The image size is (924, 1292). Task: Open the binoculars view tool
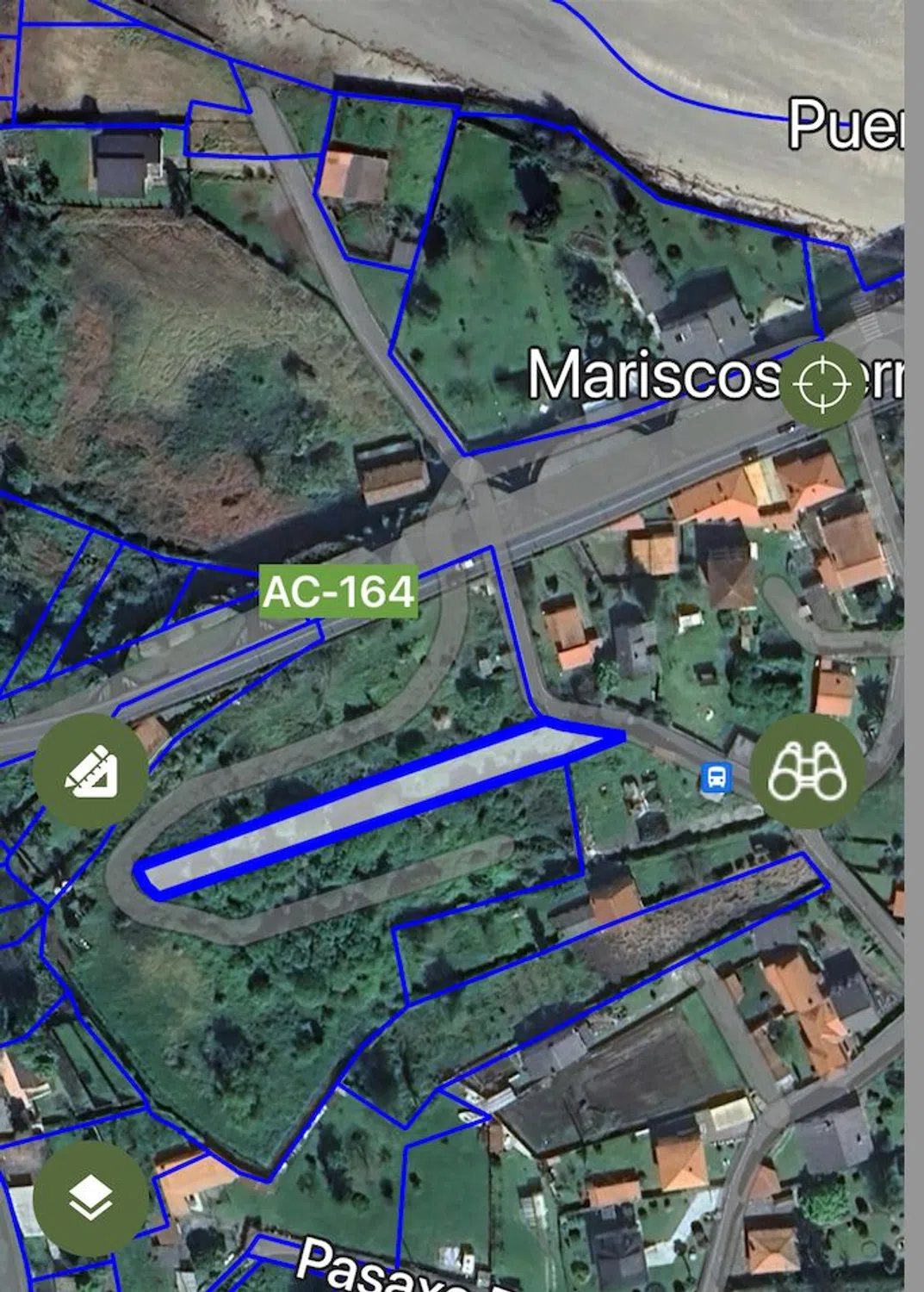tap(806, 771)
